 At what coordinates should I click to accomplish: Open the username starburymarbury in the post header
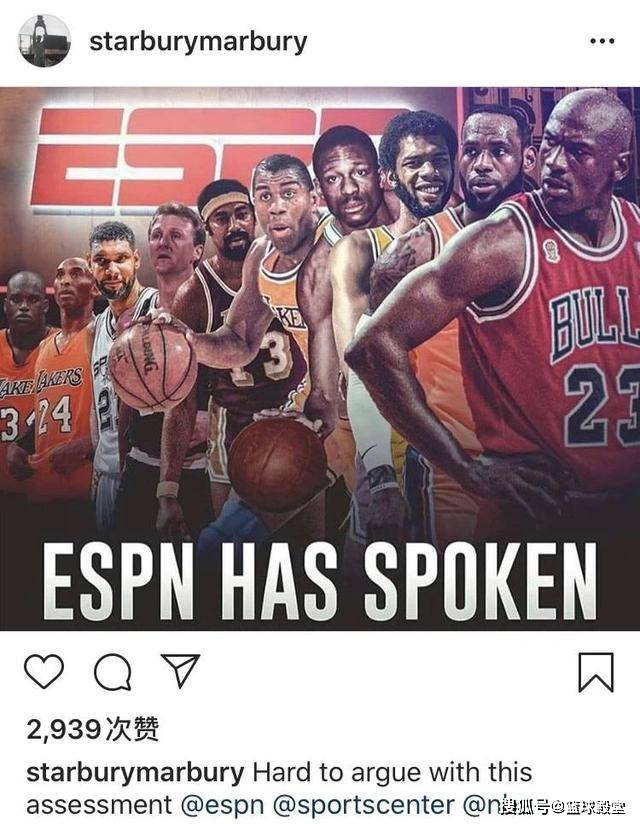coord(198,42)
